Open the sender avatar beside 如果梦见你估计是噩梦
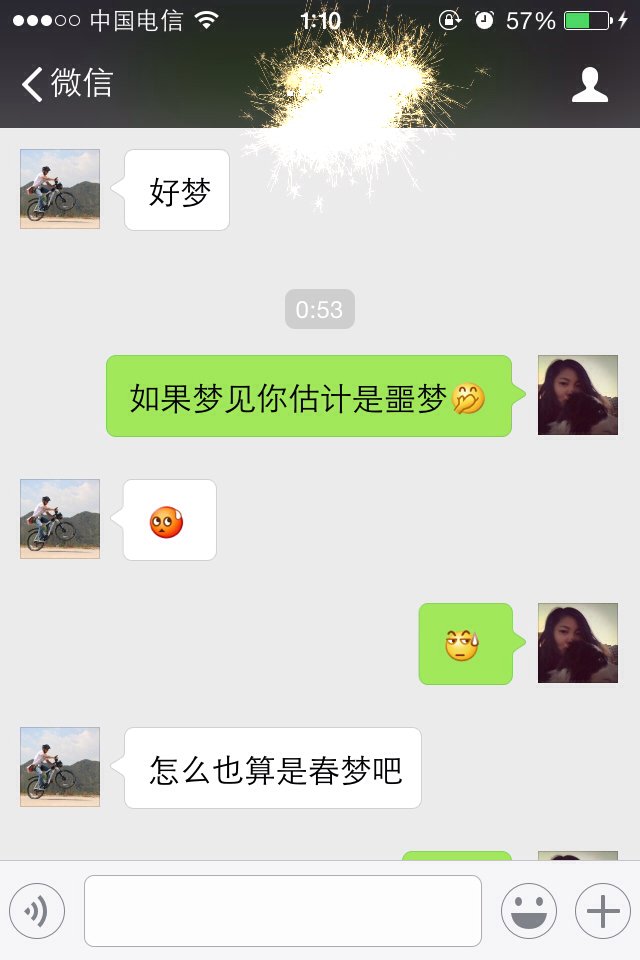Screen dimensions: 640x960 [578, 395]
